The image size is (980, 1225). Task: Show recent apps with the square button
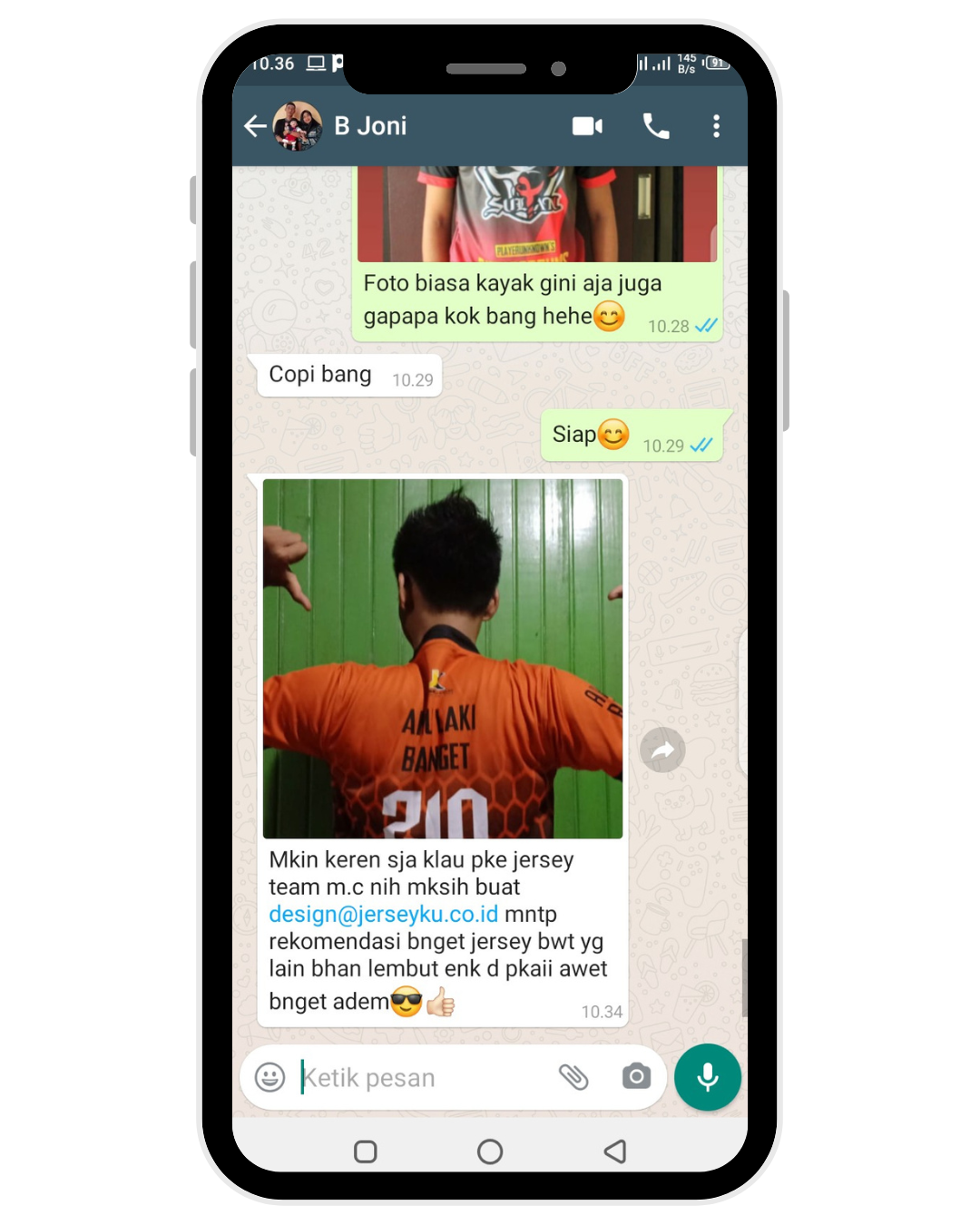coord(366,1151)
